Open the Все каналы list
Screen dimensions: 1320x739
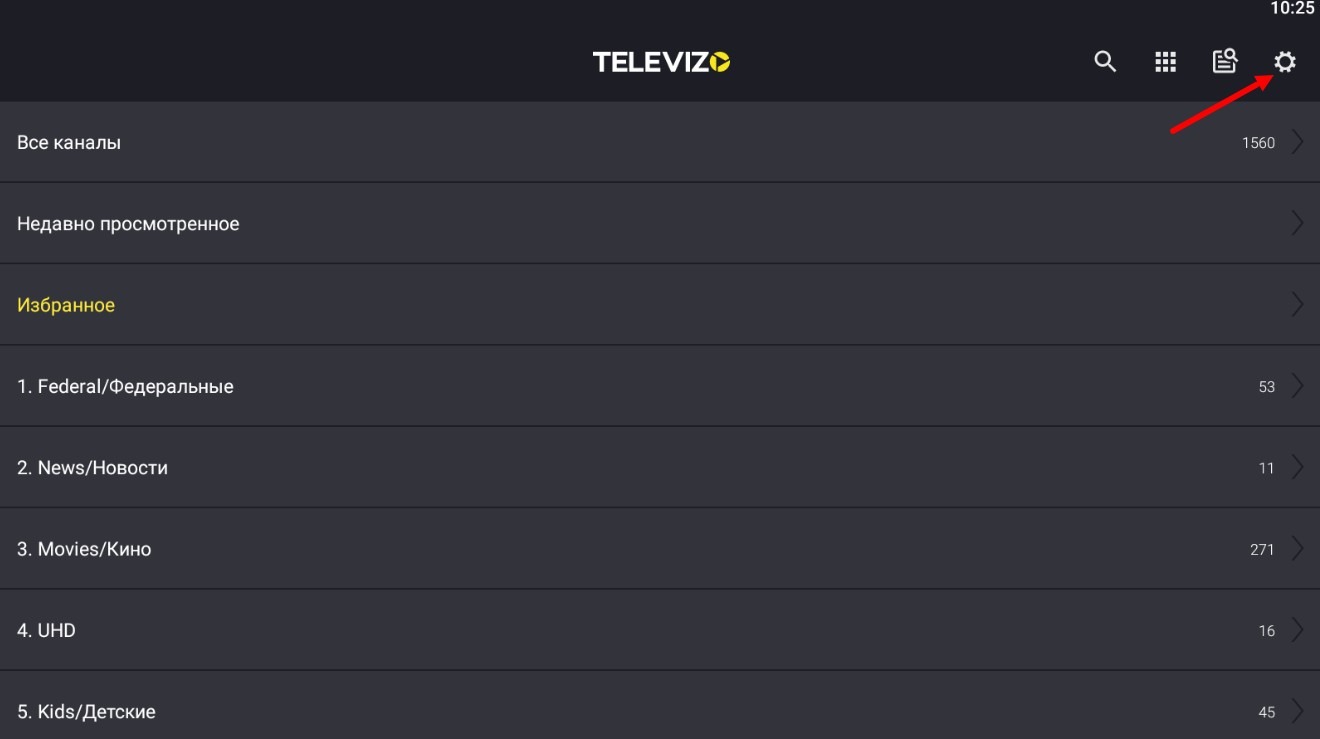(x=660, y=142)
